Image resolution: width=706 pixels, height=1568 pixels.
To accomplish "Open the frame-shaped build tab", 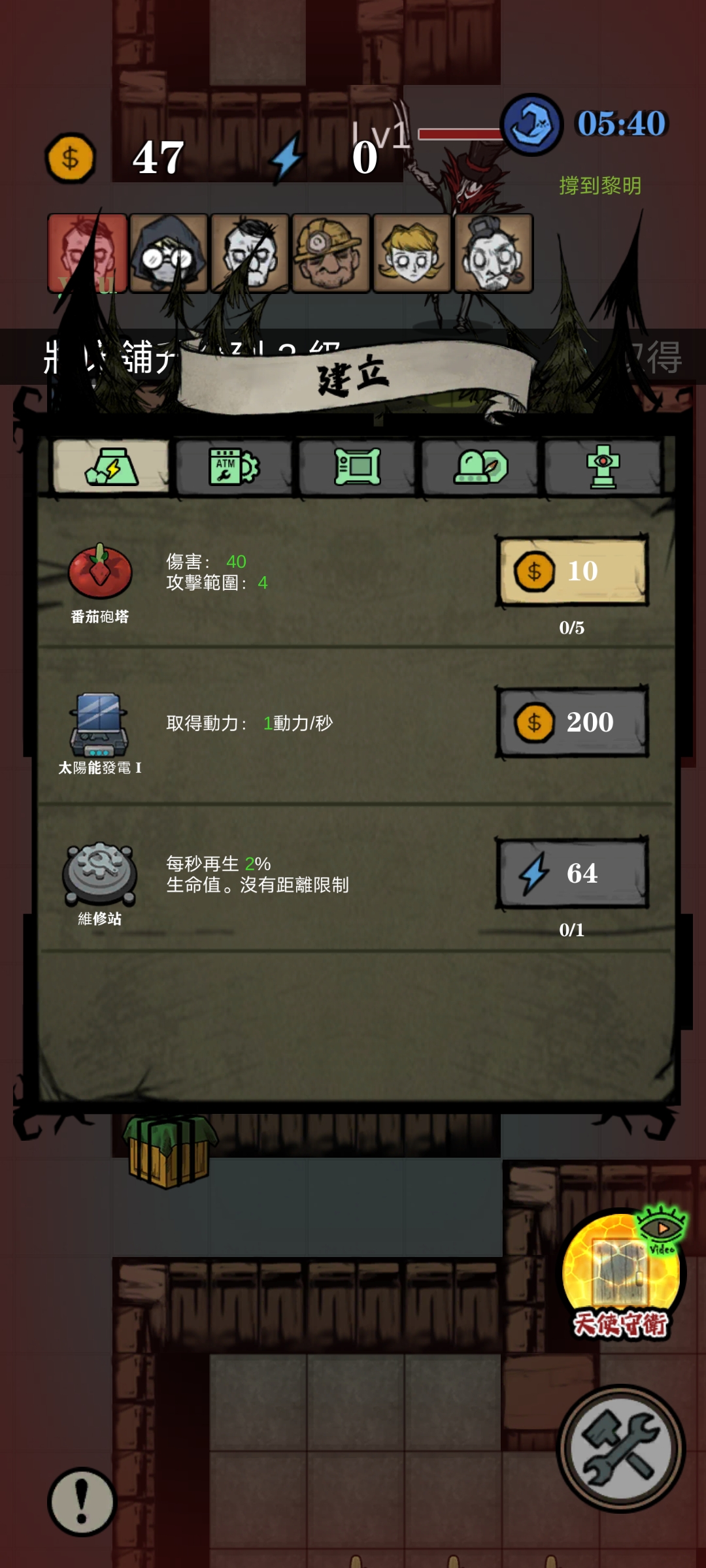I will (357, 466).
